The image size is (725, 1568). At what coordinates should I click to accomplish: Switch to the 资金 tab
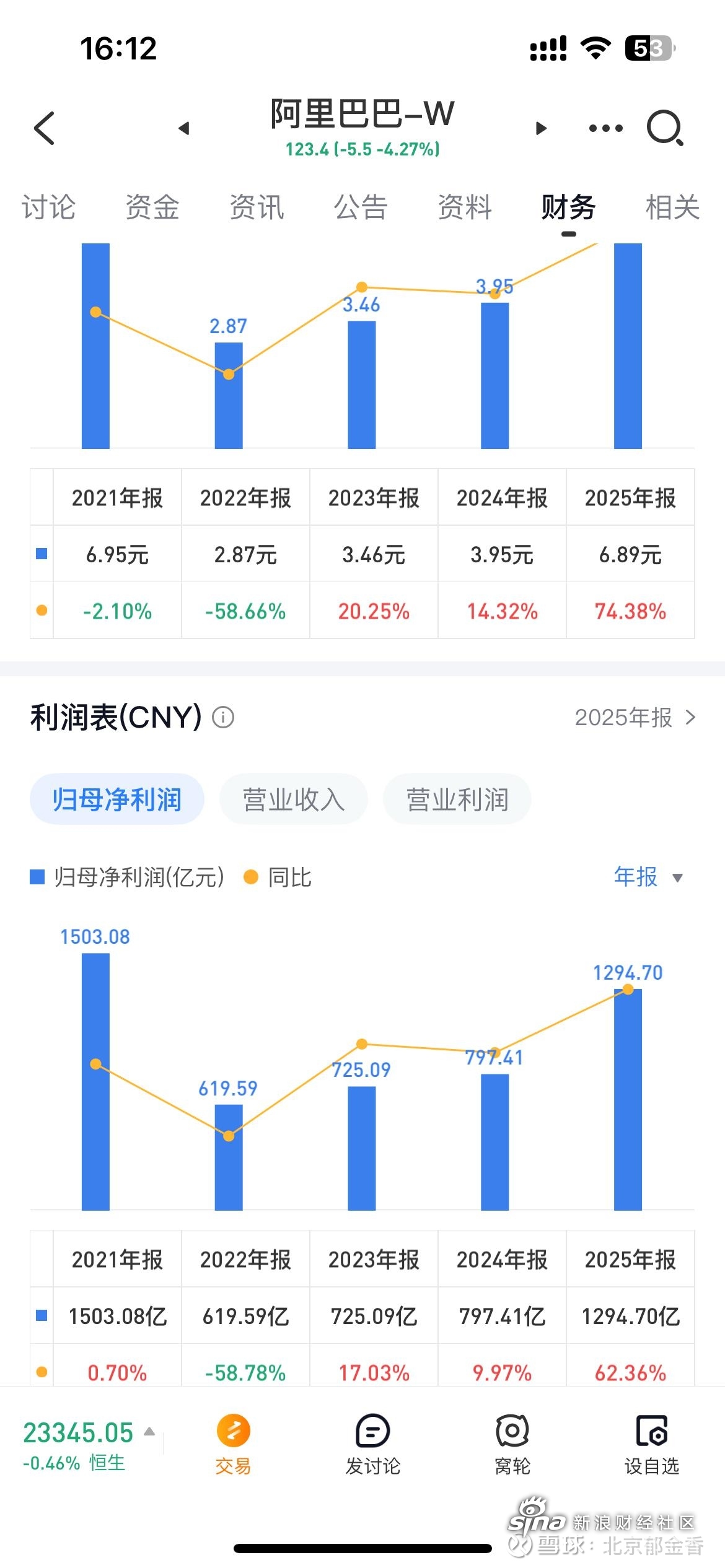tap(152, 207)
